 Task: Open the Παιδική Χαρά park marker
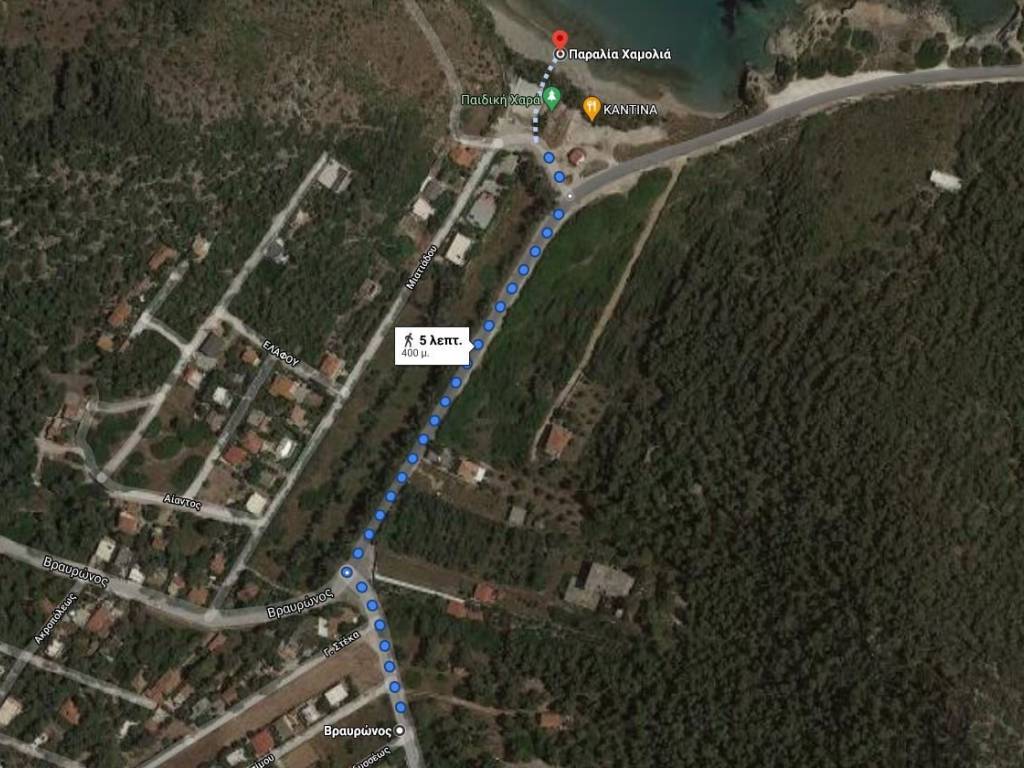coord(551,99)
